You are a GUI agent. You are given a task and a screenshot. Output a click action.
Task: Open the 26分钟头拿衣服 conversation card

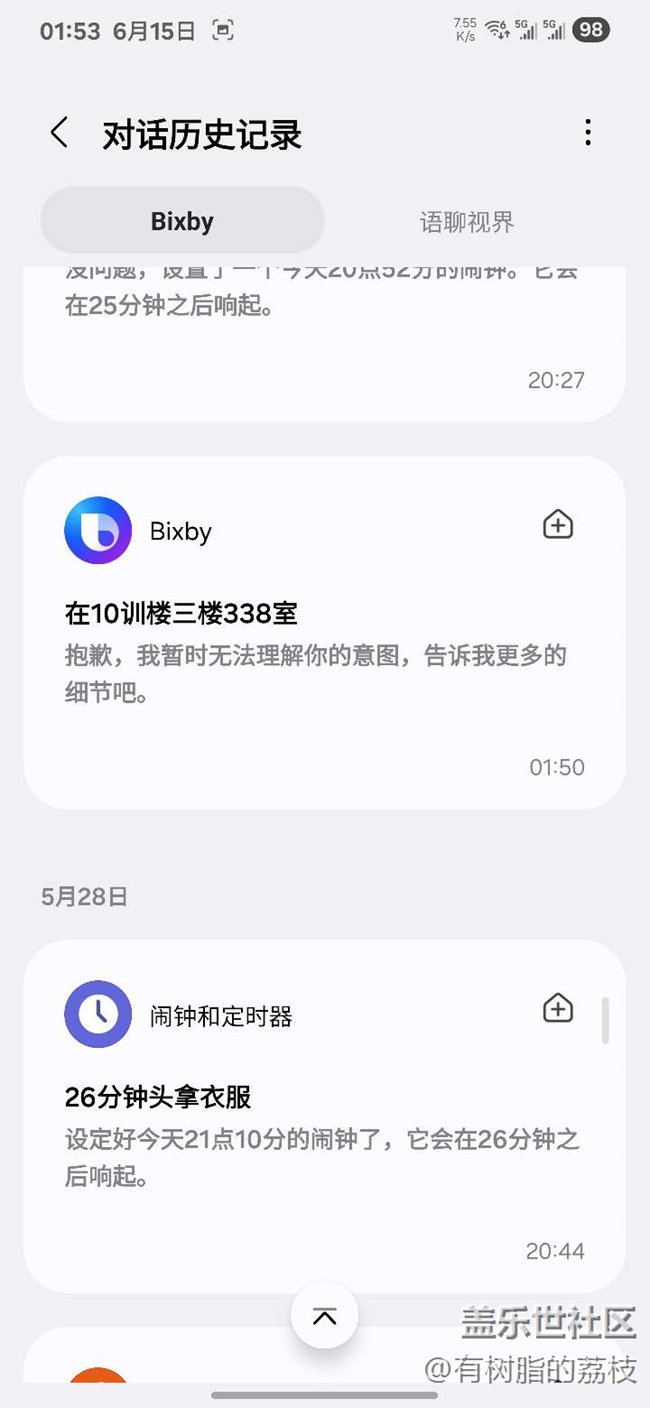[325, 1116]
